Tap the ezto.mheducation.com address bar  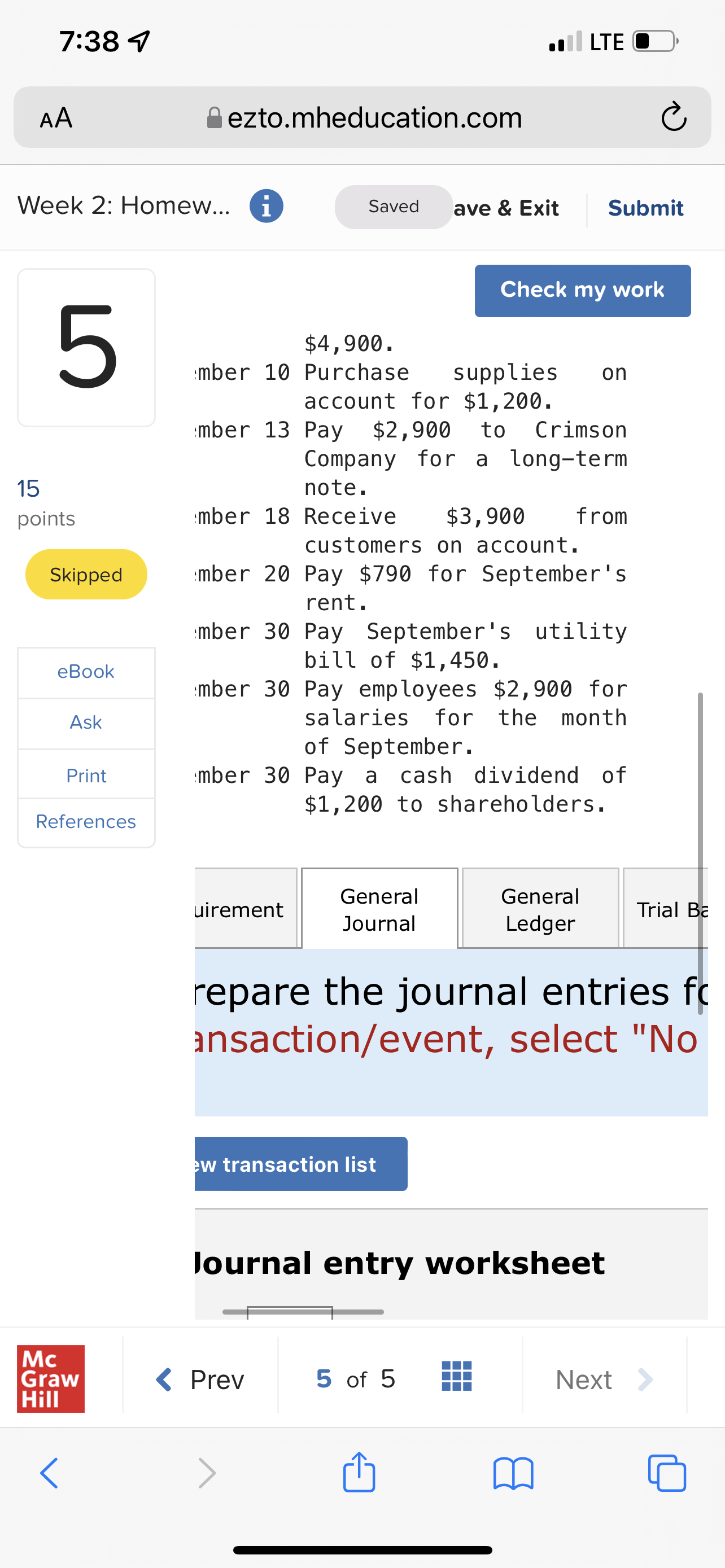coord(365,117)
